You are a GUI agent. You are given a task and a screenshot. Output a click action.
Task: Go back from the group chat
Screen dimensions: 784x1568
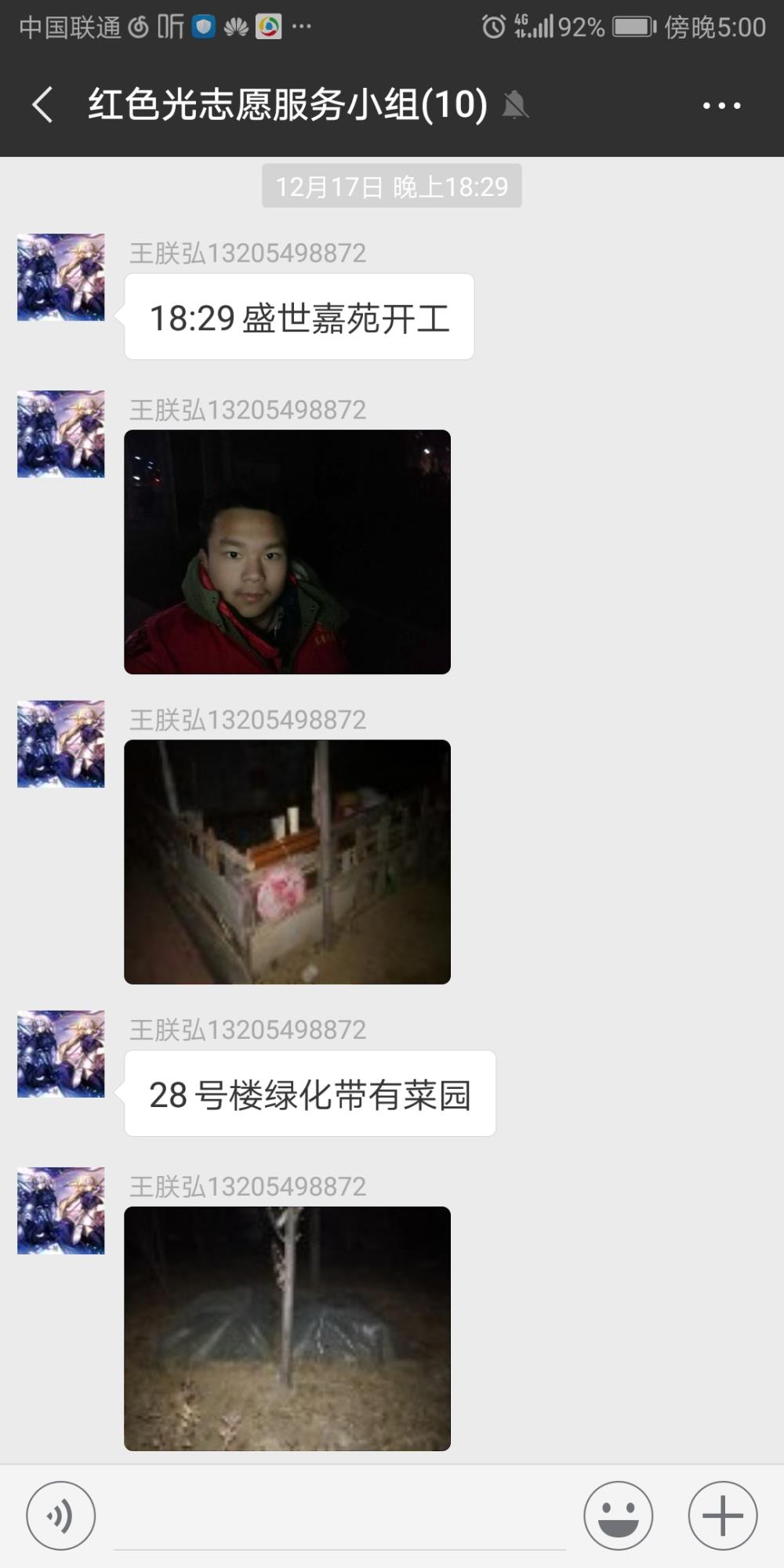click(x=43, y=105)
